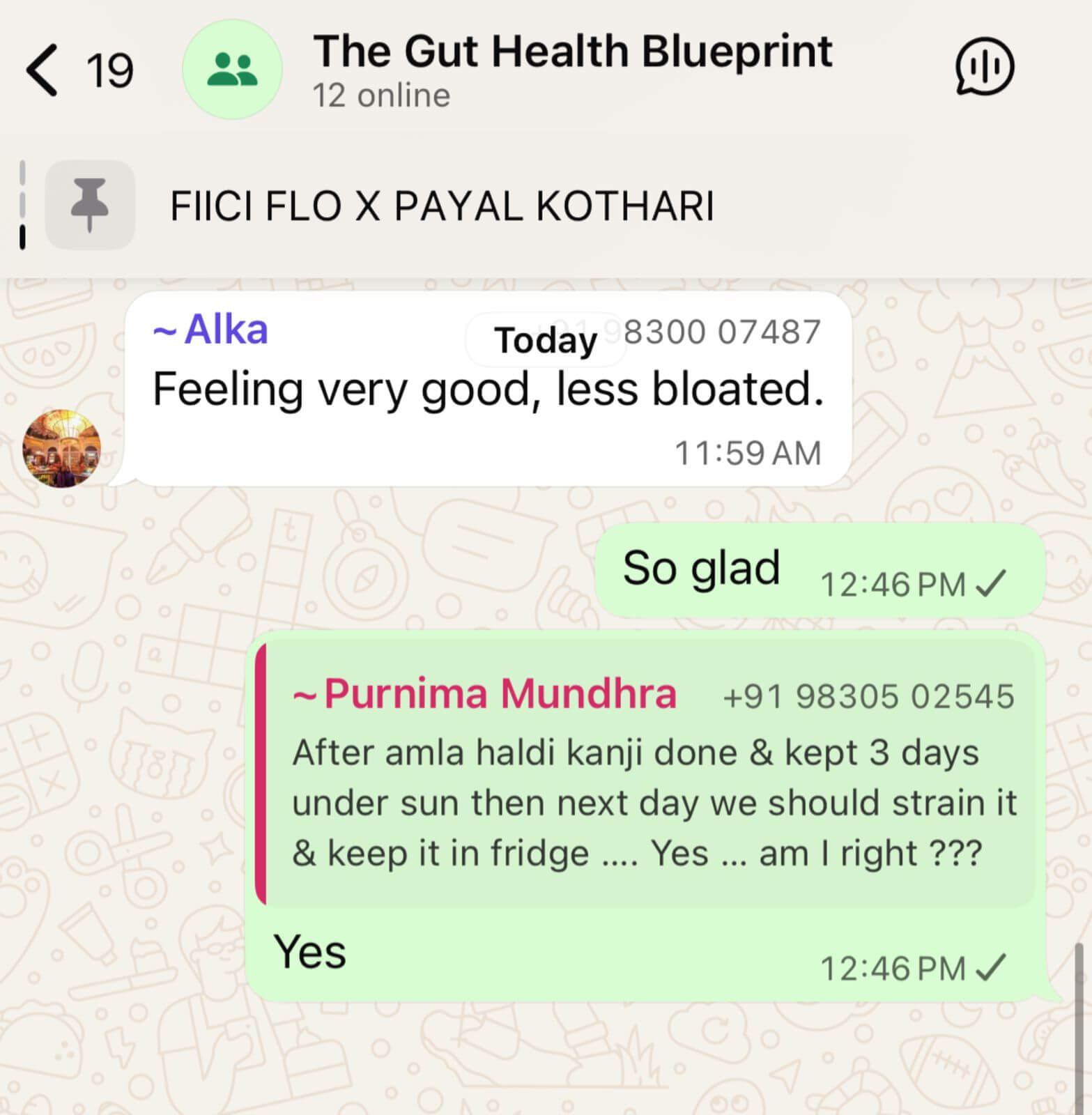This screenshot has width=1092, height=1115.
Task: Tap the green group avatar icon
Action: (232, 70)
